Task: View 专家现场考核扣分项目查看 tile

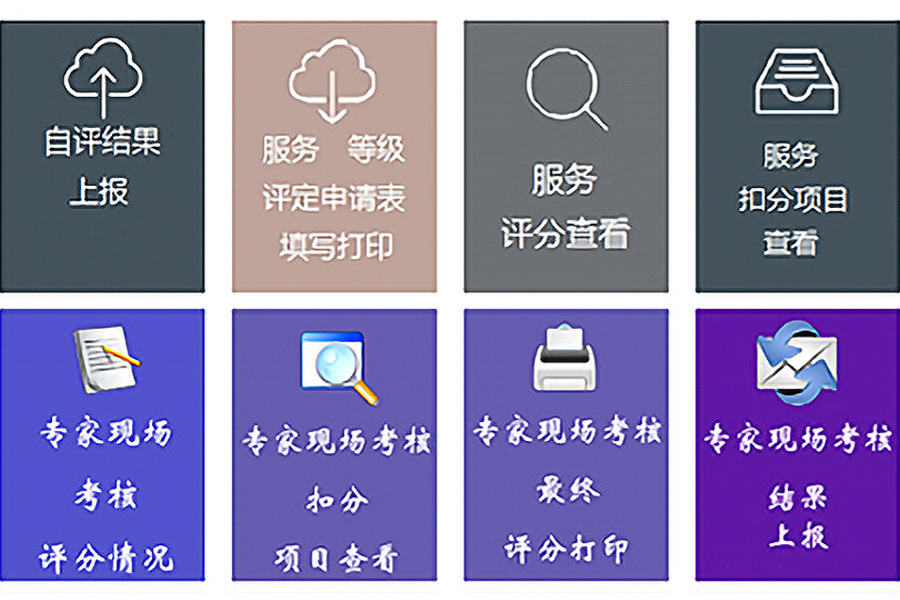Action: pos(334,445)
